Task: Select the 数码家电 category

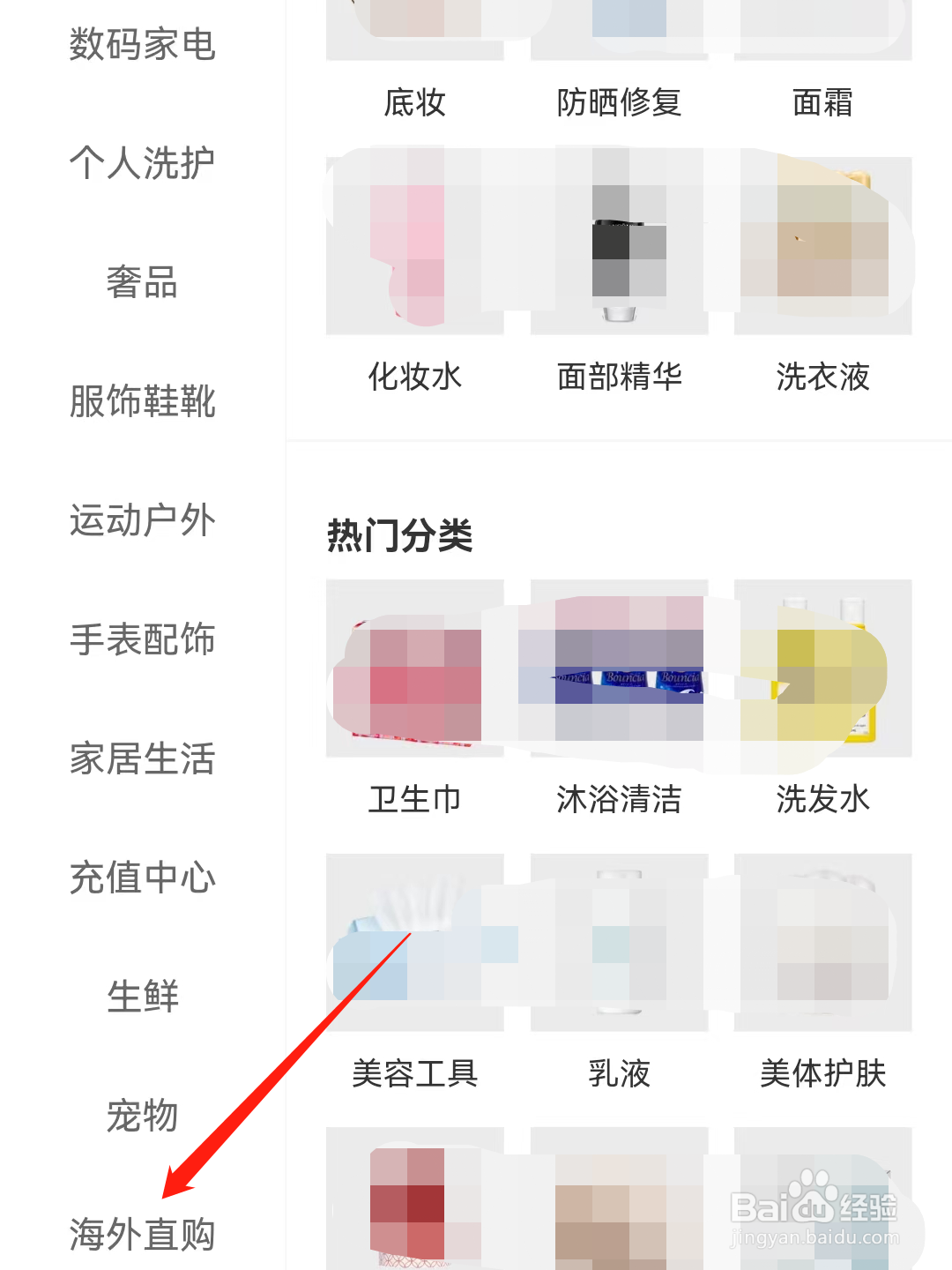Action: pyautogui.click(x=142, y=44)
